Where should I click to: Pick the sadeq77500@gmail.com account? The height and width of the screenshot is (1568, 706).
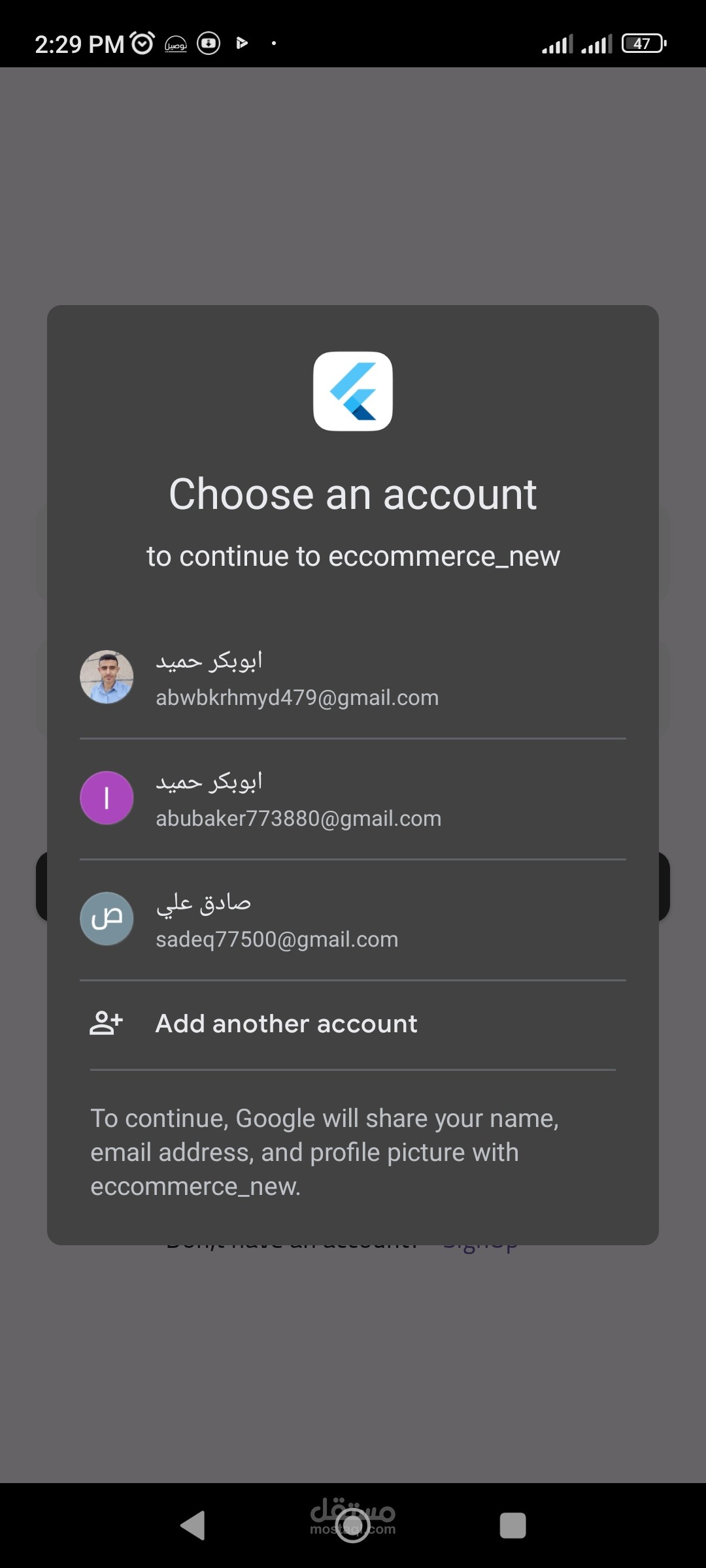coord(353,920)
